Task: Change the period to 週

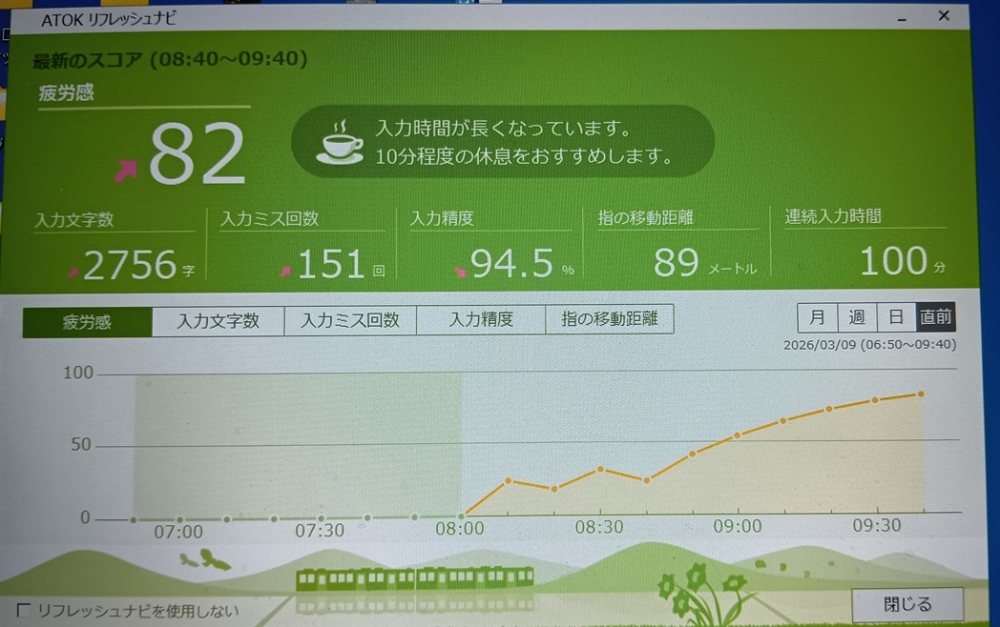Action: [x=857, y=318]
